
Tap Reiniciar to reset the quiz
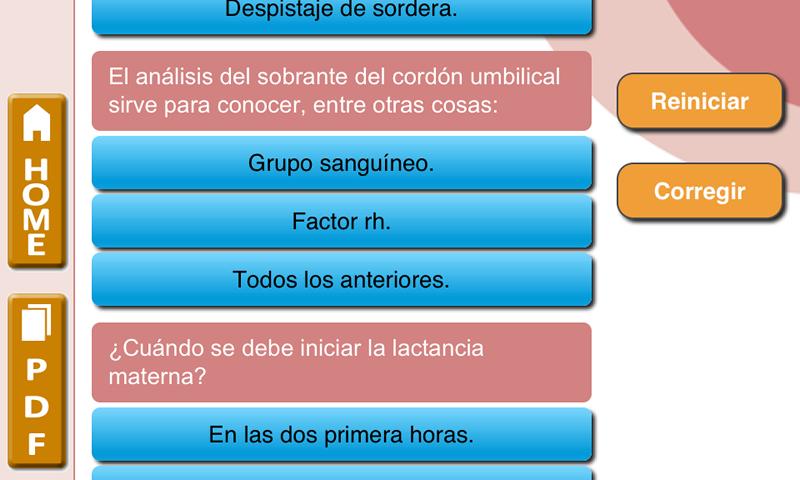pyautogui.click(x=699, y=101)
